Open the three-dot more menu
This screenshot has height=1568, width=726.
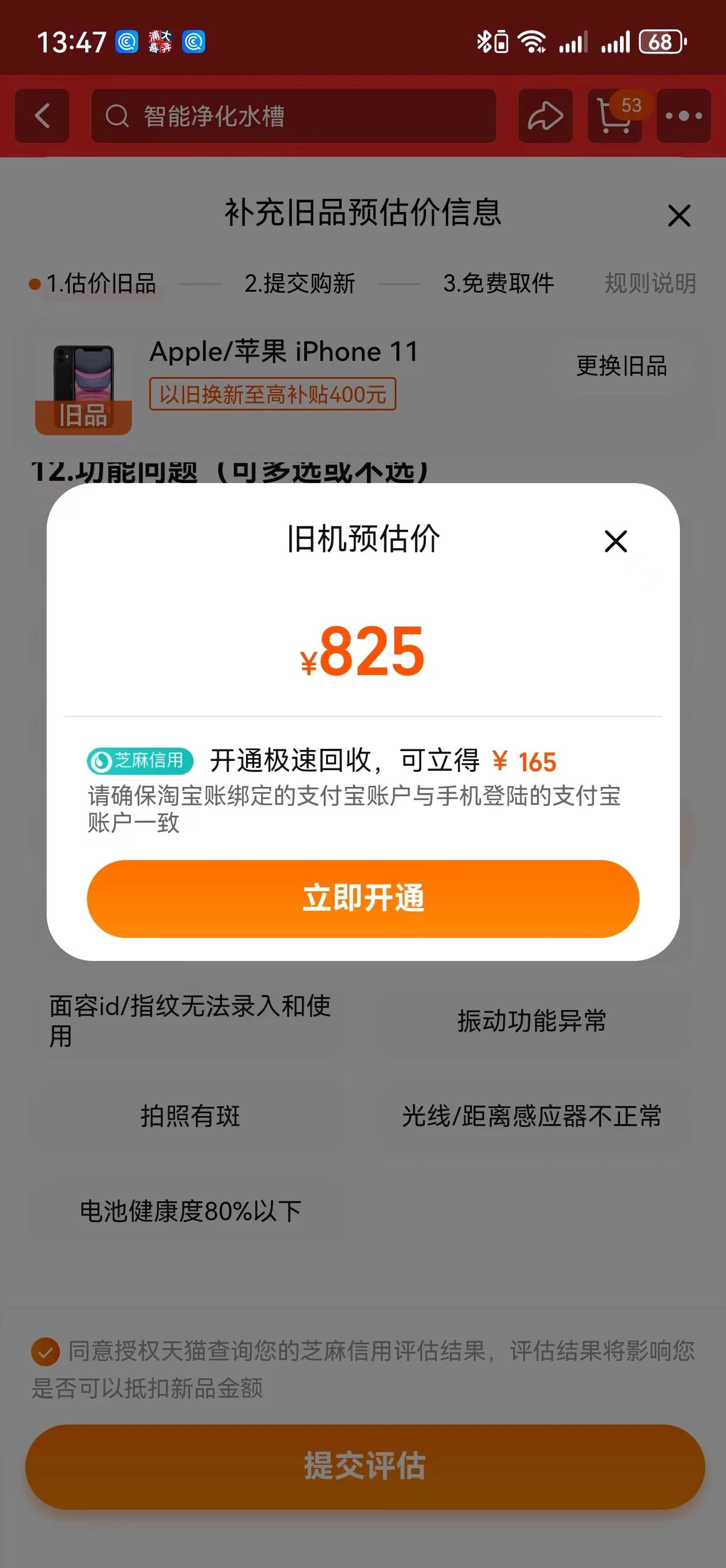[x=683, y=116]
